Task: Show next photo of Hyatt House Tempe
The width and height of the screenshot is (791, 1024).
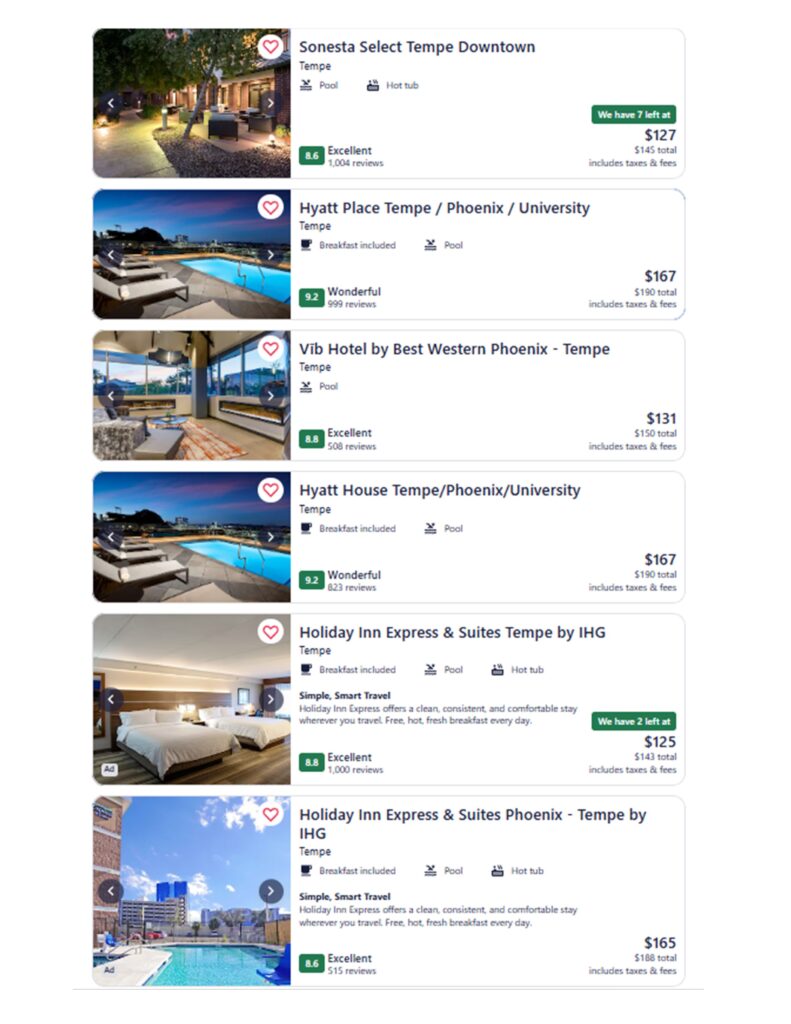Action: (x=270, y=537)
